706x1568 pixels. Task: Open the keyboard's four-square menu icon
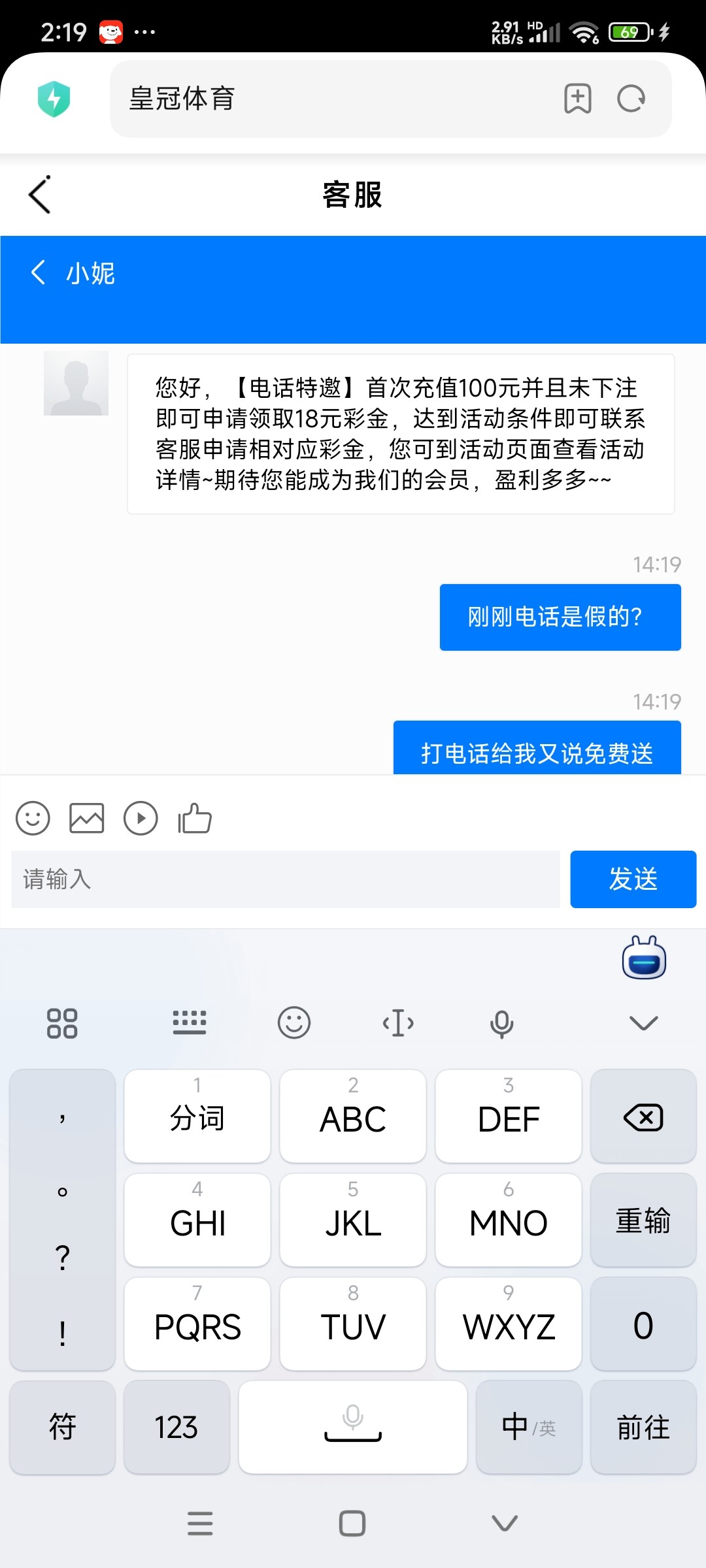(62, 1023)
